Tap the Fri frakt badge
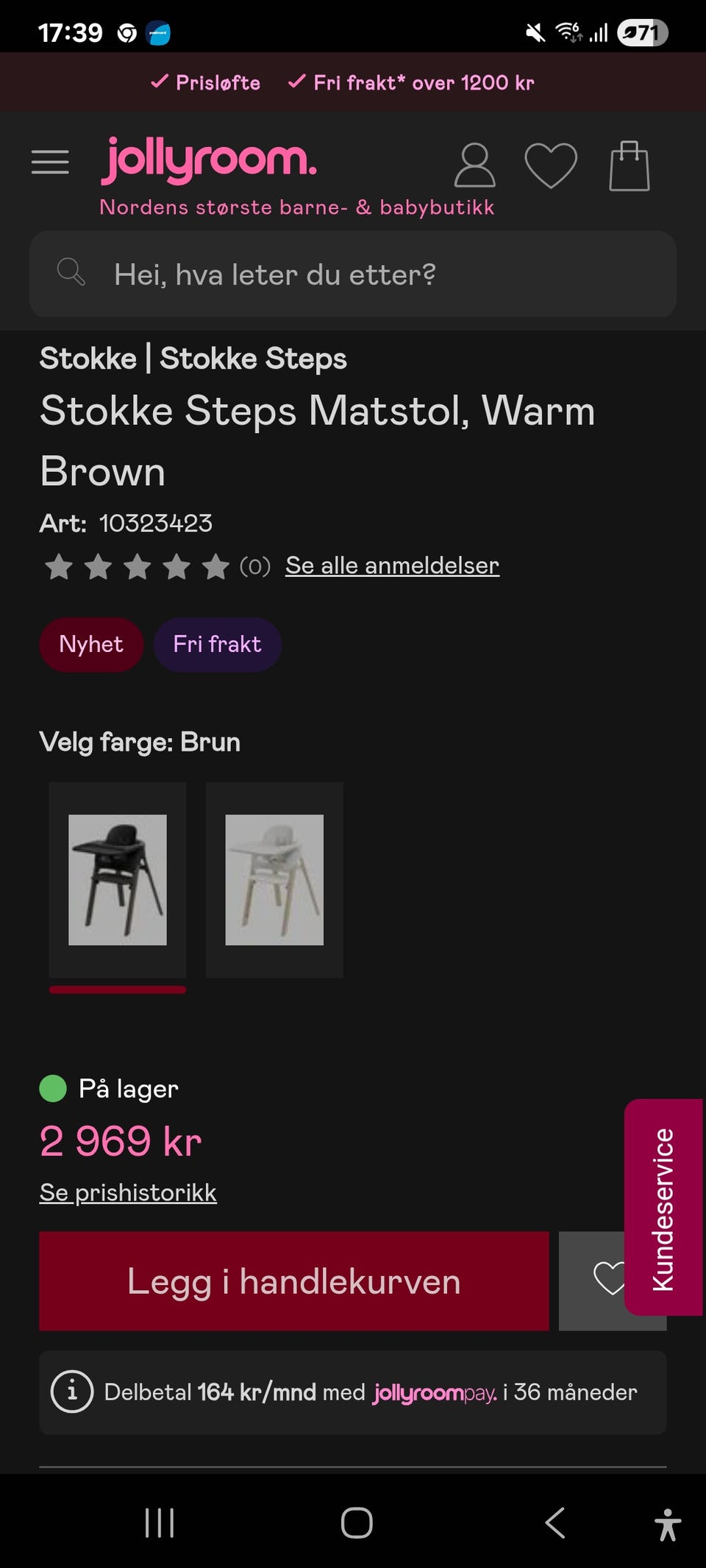The image size is (706, 1568). tap(217, 645)
